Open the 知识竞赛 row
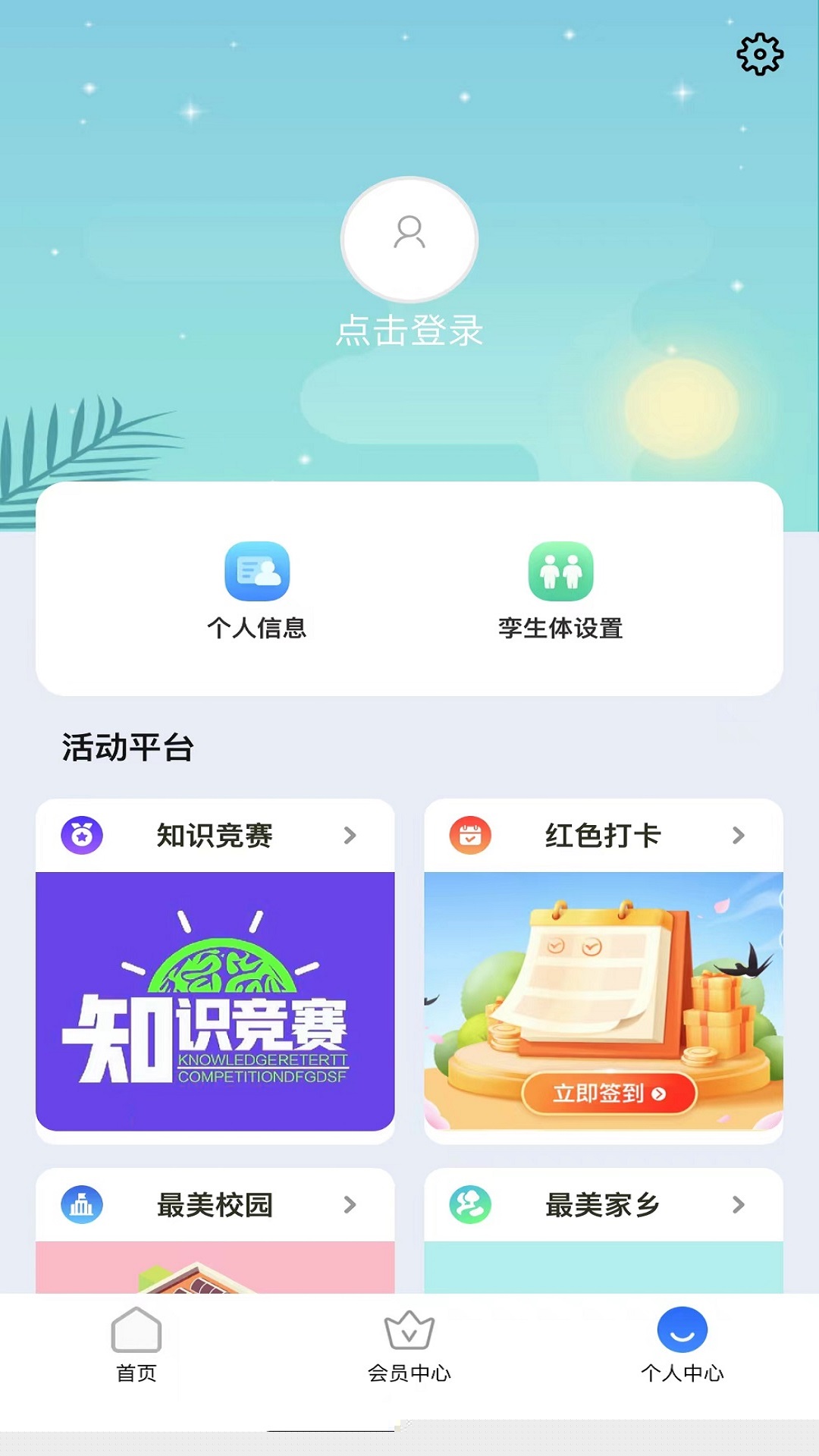 pos(215,836)
